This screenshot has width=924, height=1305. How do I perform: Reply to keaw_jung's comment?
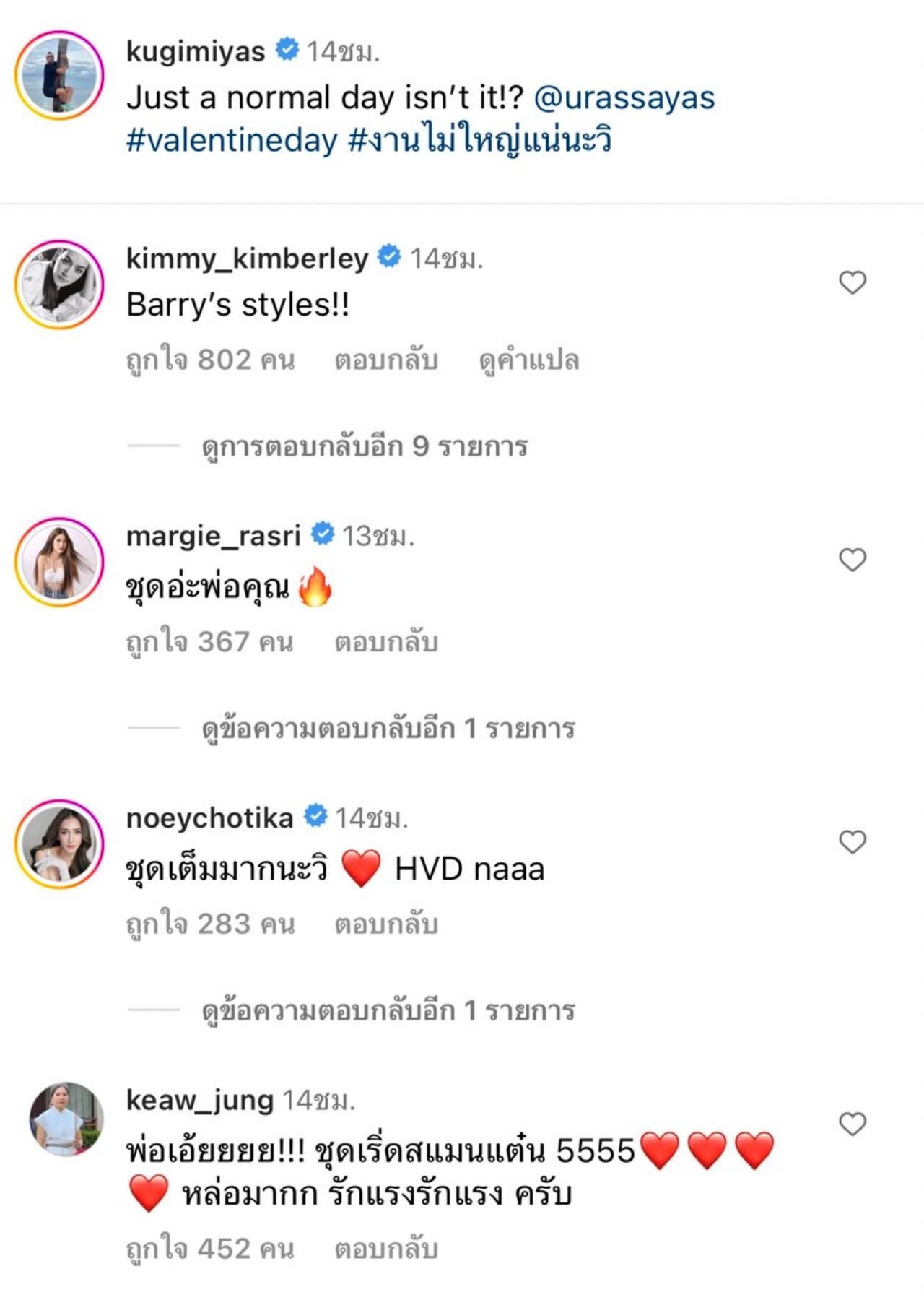385,1249
